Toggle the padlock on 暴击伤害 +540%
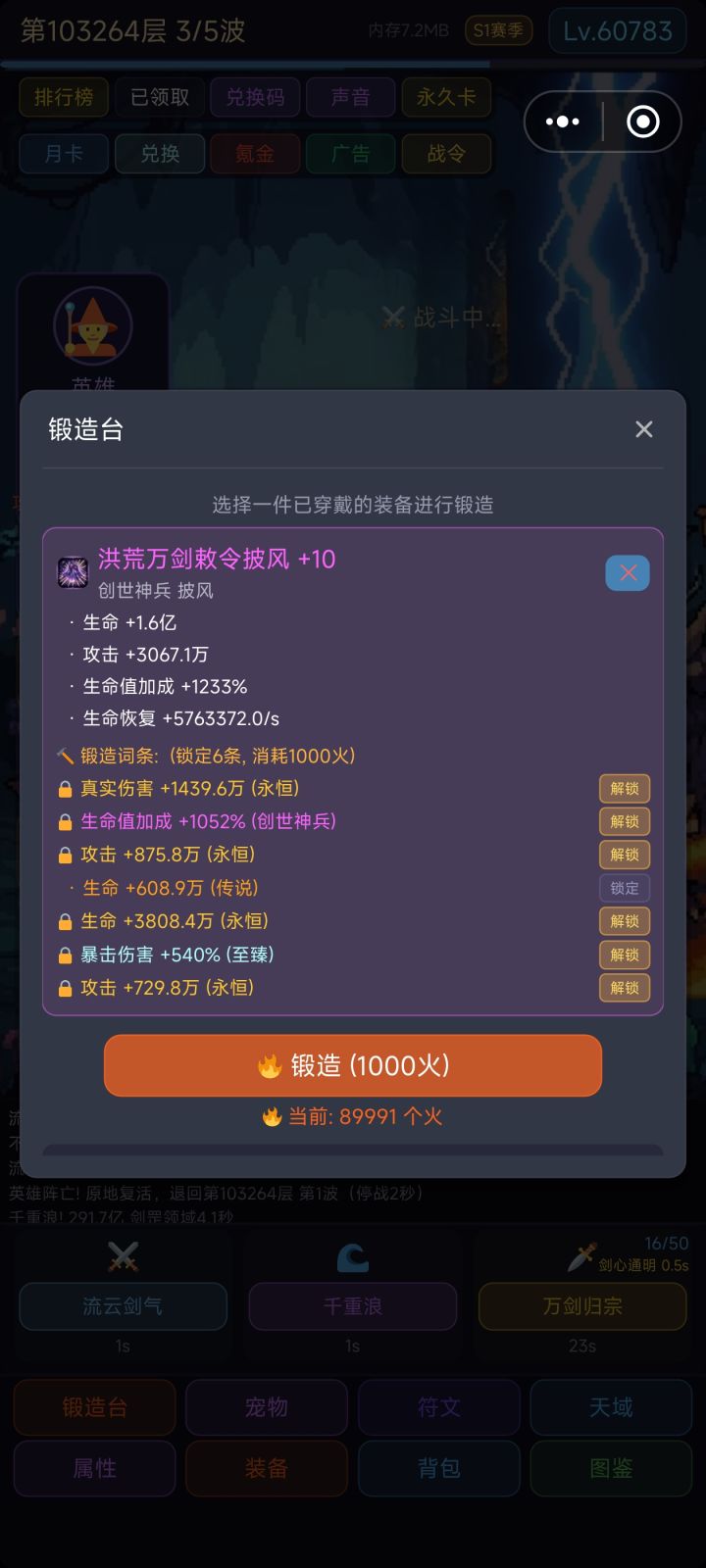Viewport: 706px width, 1568px height. coord(66,955)
